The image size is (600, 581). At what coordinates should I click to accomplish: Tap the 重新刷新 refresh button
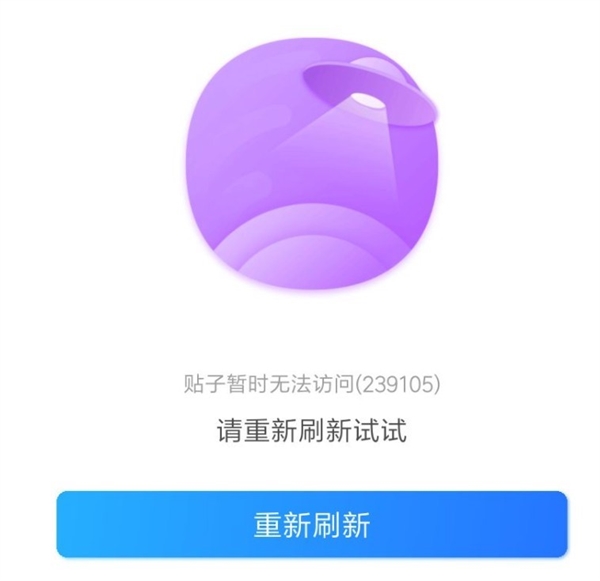pyautogui.click(x=311, y=524)
